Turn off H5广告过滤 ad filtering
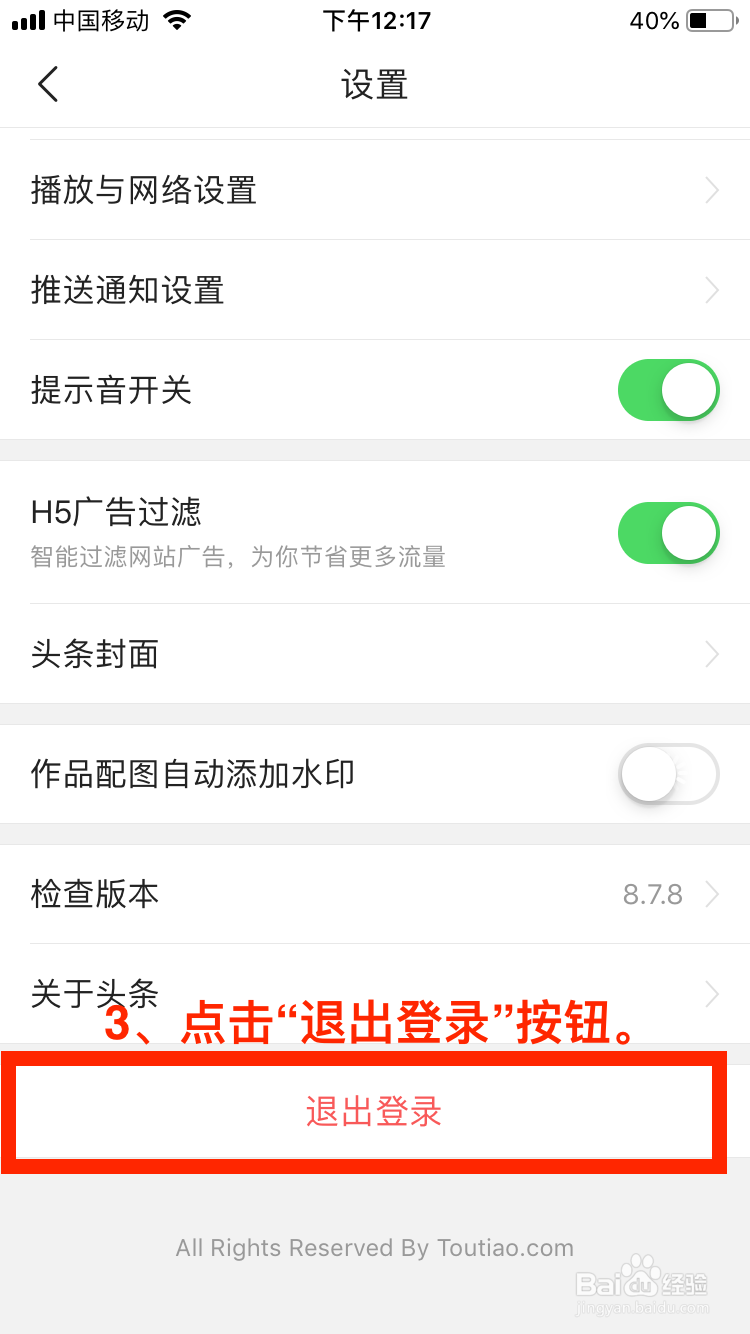This screenshot has width=750, height=1334. tap(668, 533)
